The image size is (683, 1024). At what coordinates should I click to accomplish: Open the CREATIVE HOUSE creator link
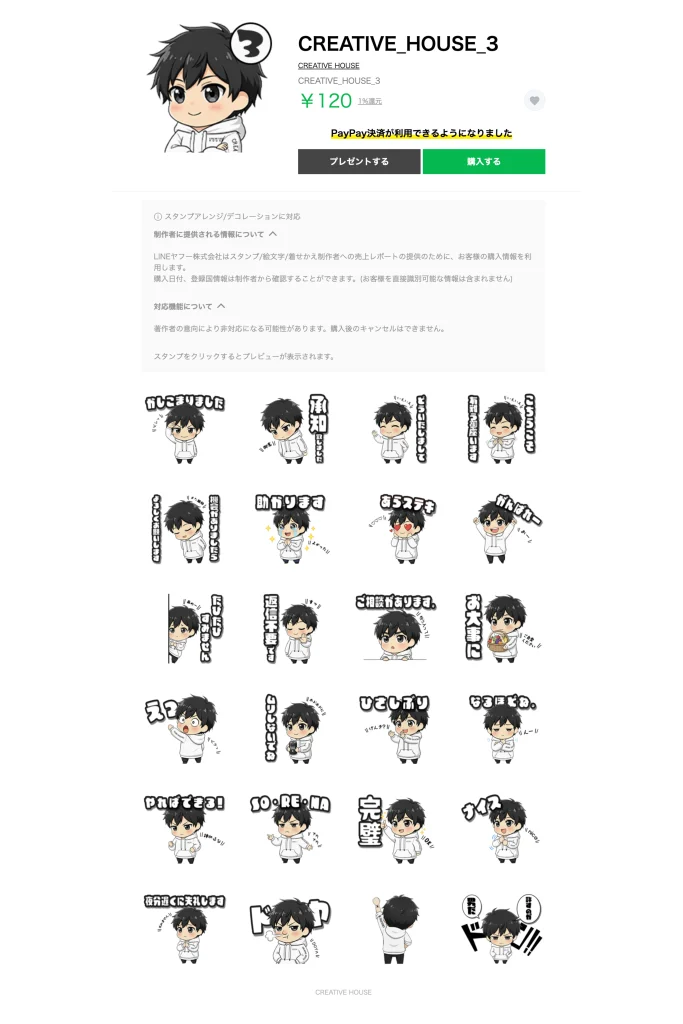point(328,66)
